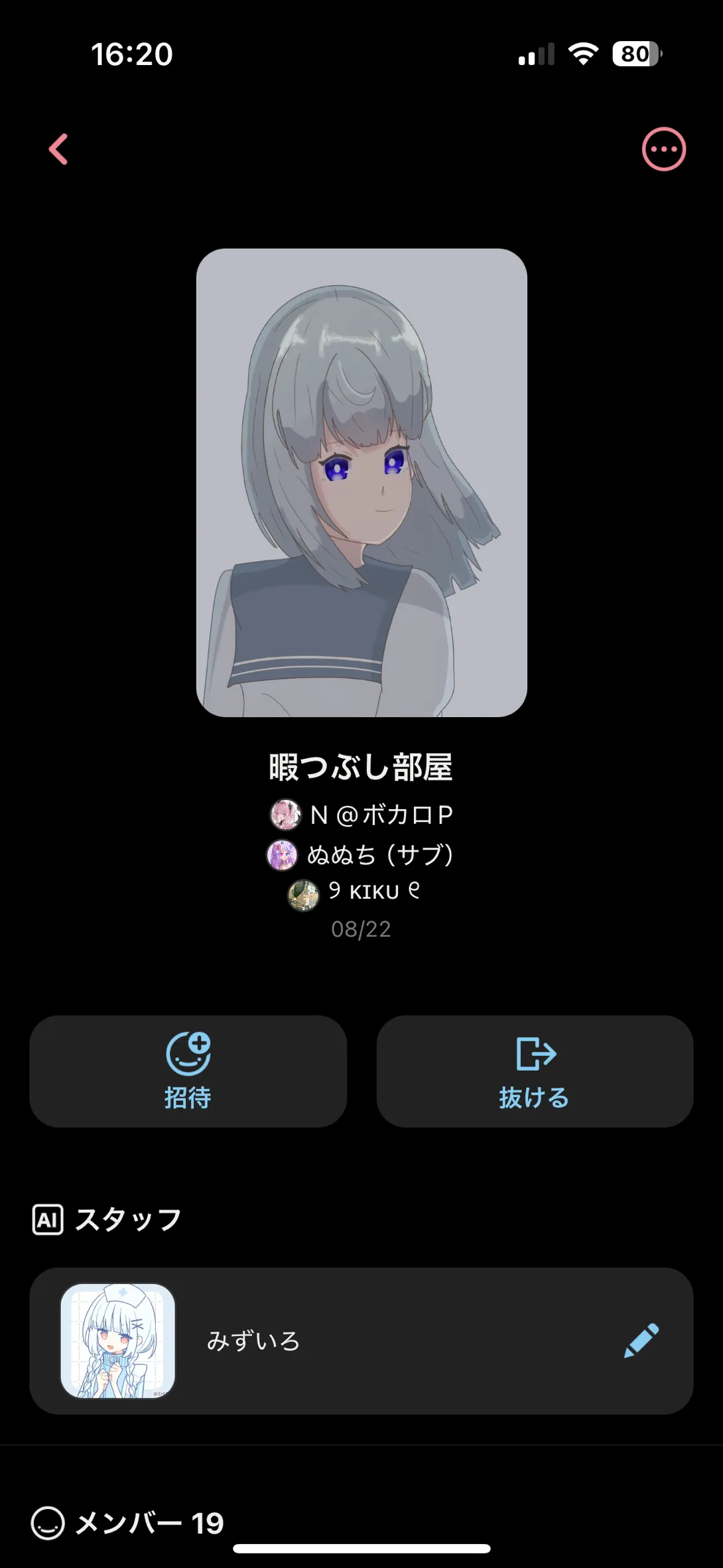Open the more options menu

663,149
